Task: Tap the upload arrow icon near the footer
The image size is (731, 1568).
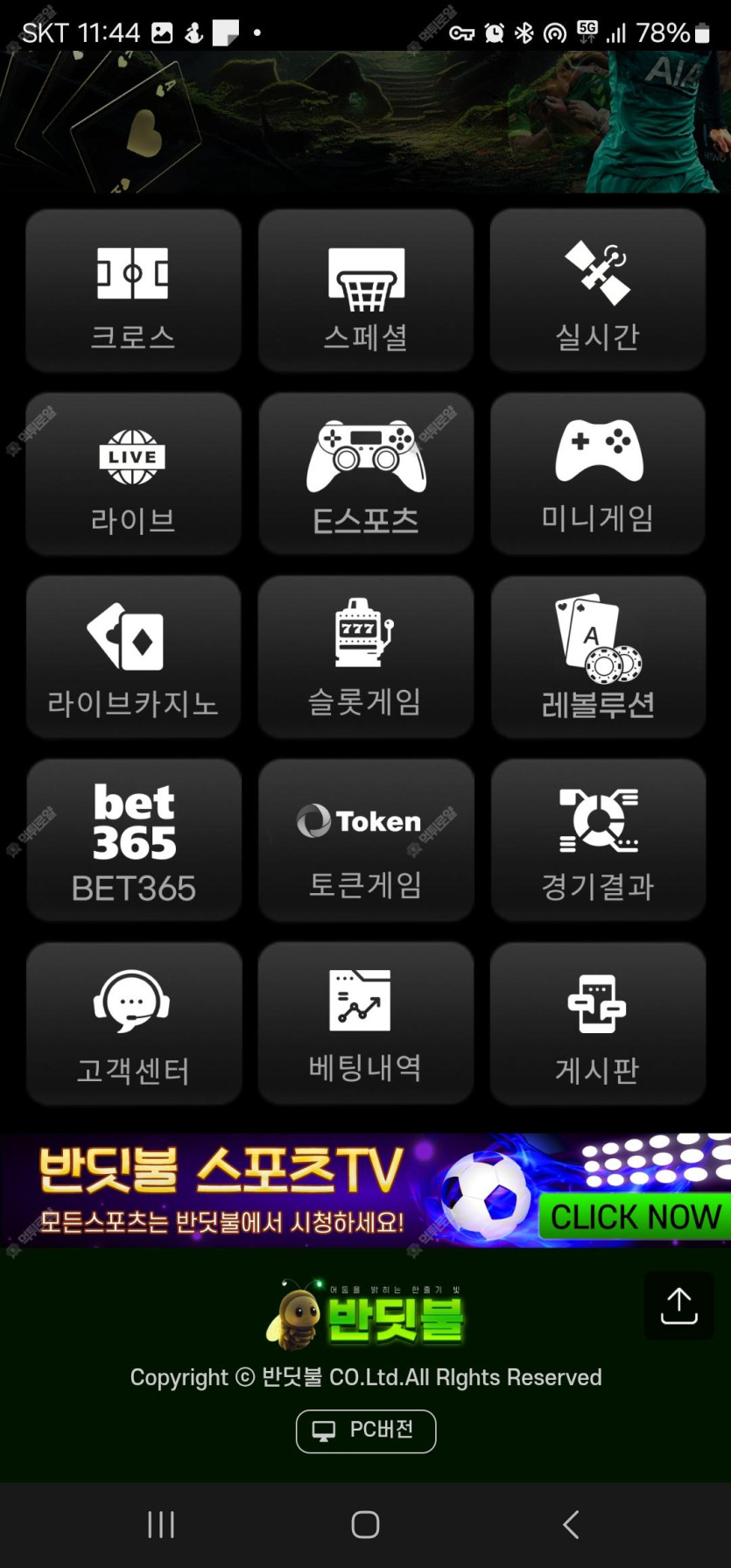Action: (678, 1305)
